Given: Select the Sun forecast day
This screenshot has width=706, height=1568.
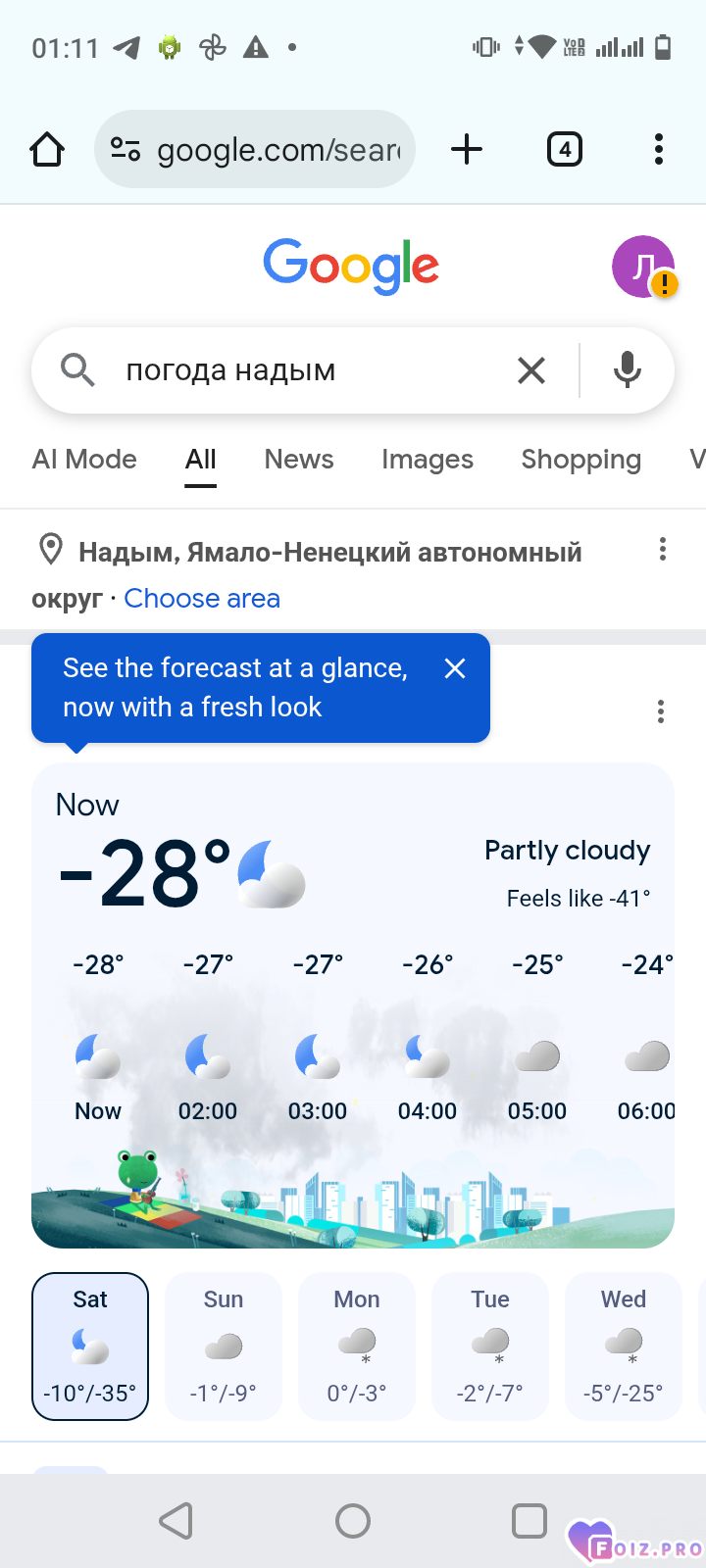Looking at the screenshot, I should tap(224, 1346).
